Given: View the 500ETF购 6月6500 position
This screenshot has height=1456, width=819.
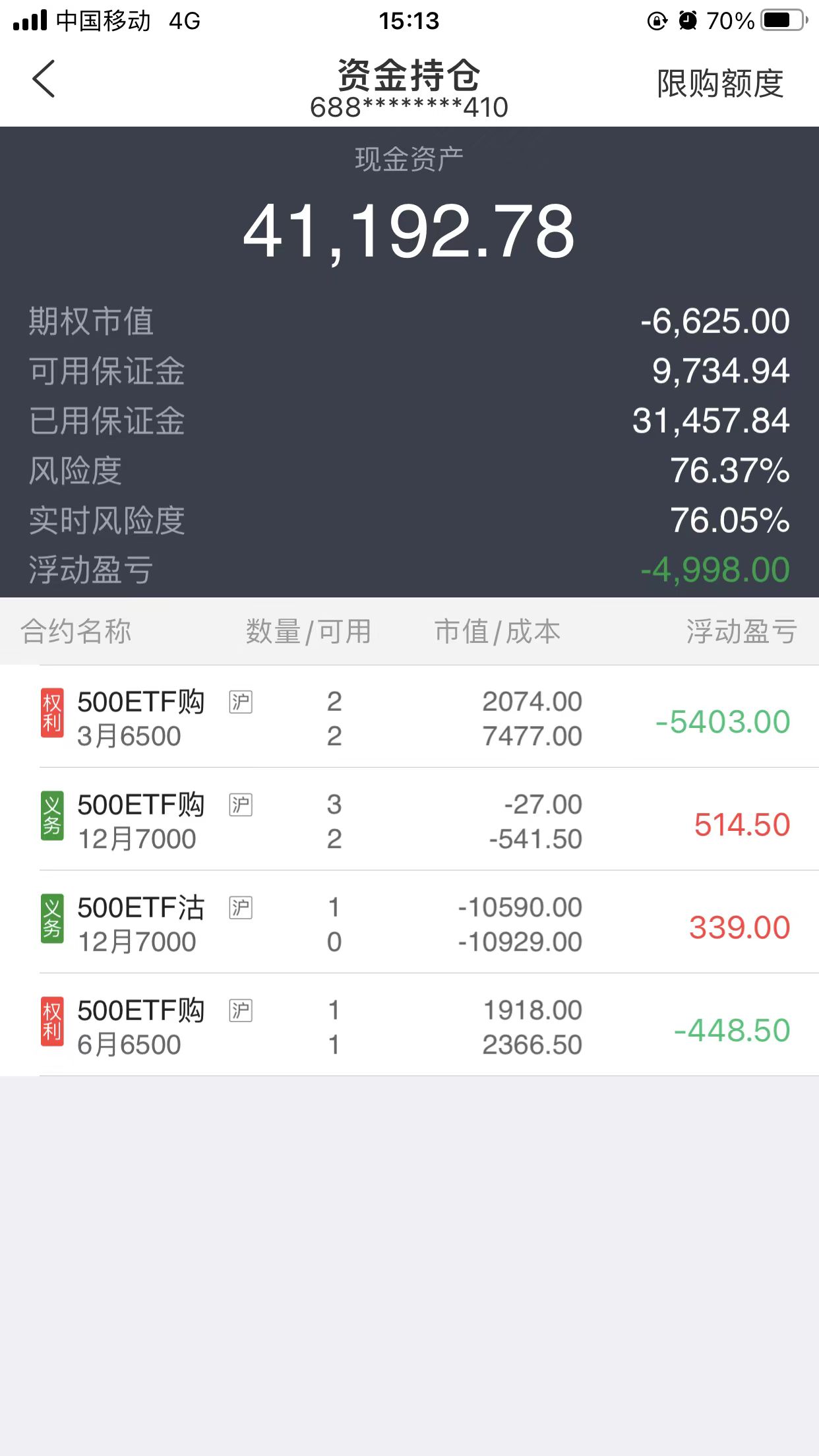Looking at the screenshot, I should pos(409,1027).
